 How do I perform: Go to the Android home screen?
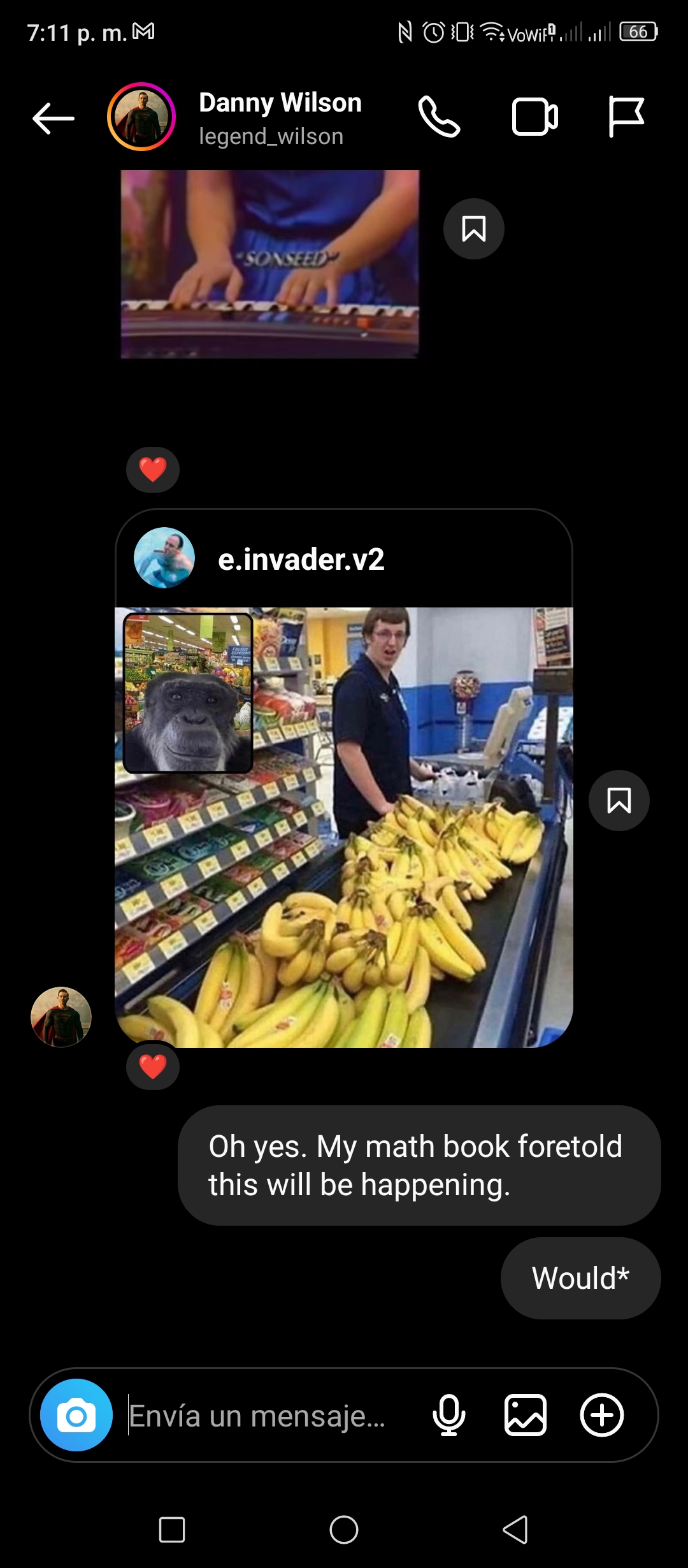point(344,1530)
